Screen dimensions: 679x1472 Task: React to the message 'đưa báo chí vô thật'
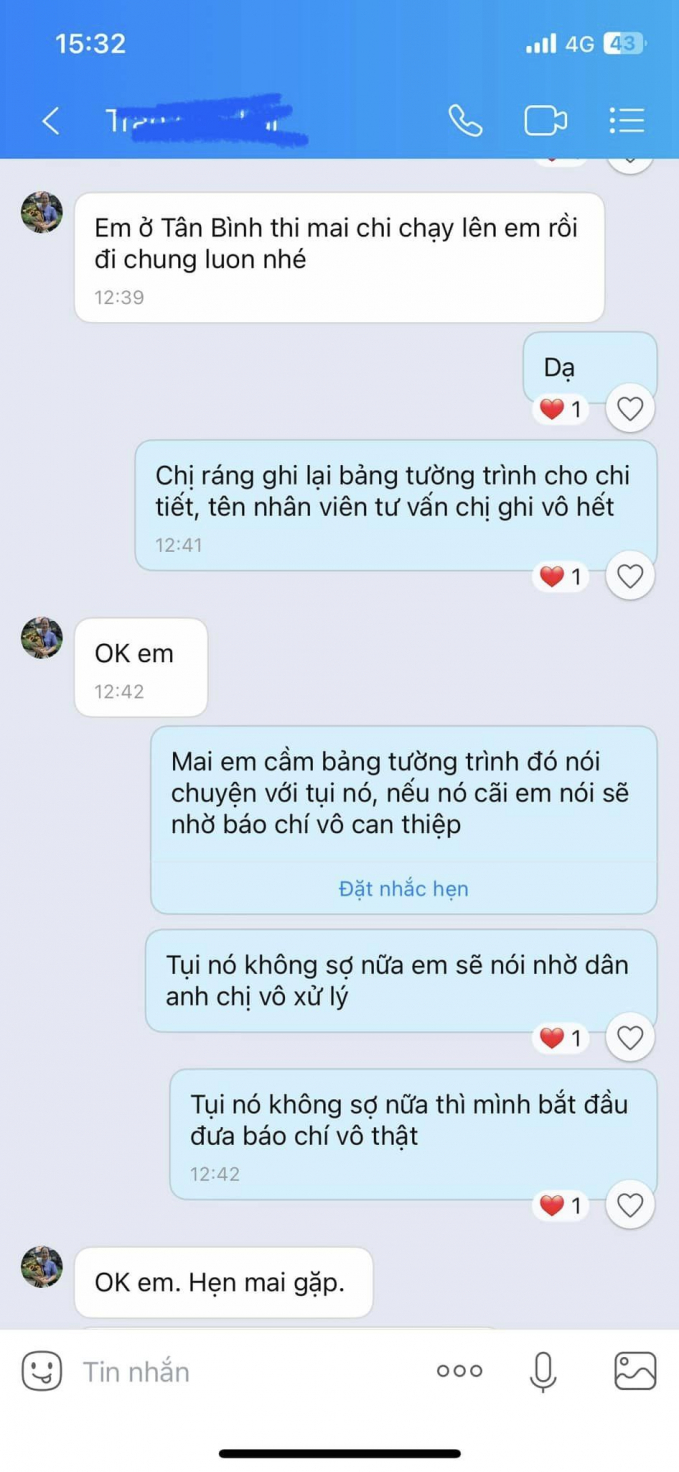(630, 1205)
